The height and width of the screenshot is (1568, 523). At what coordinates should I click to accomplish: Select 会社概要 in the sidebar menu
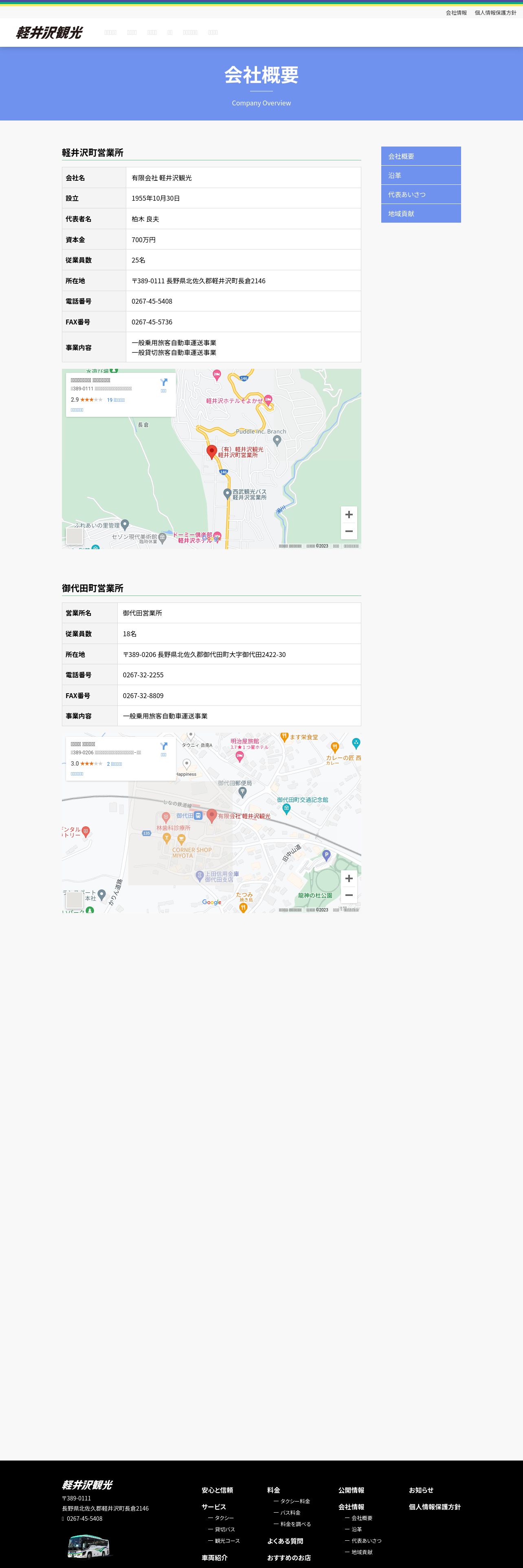click(x=421, y=156)
